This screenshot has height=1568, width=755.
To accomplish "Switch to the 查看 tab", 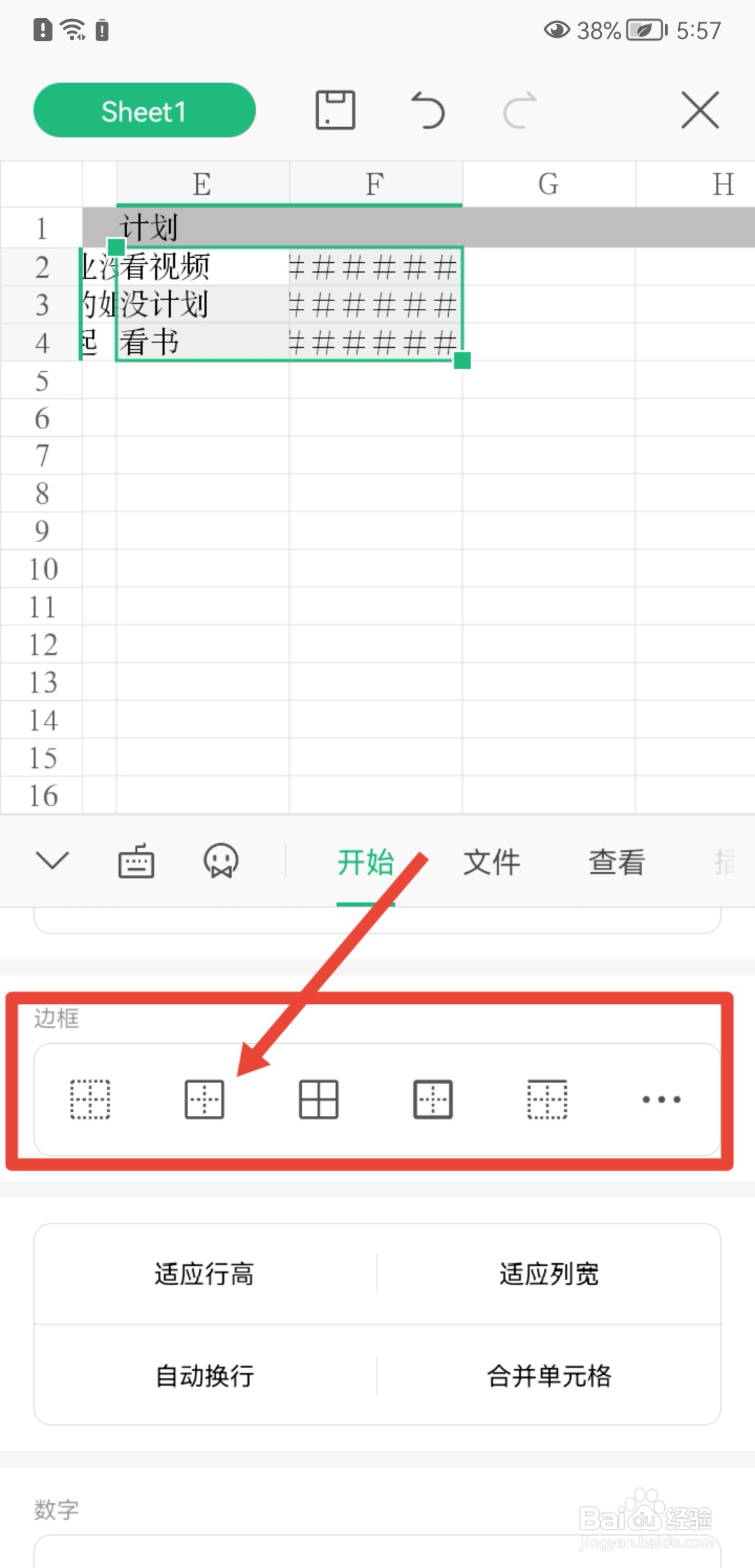I will point(616,862).
